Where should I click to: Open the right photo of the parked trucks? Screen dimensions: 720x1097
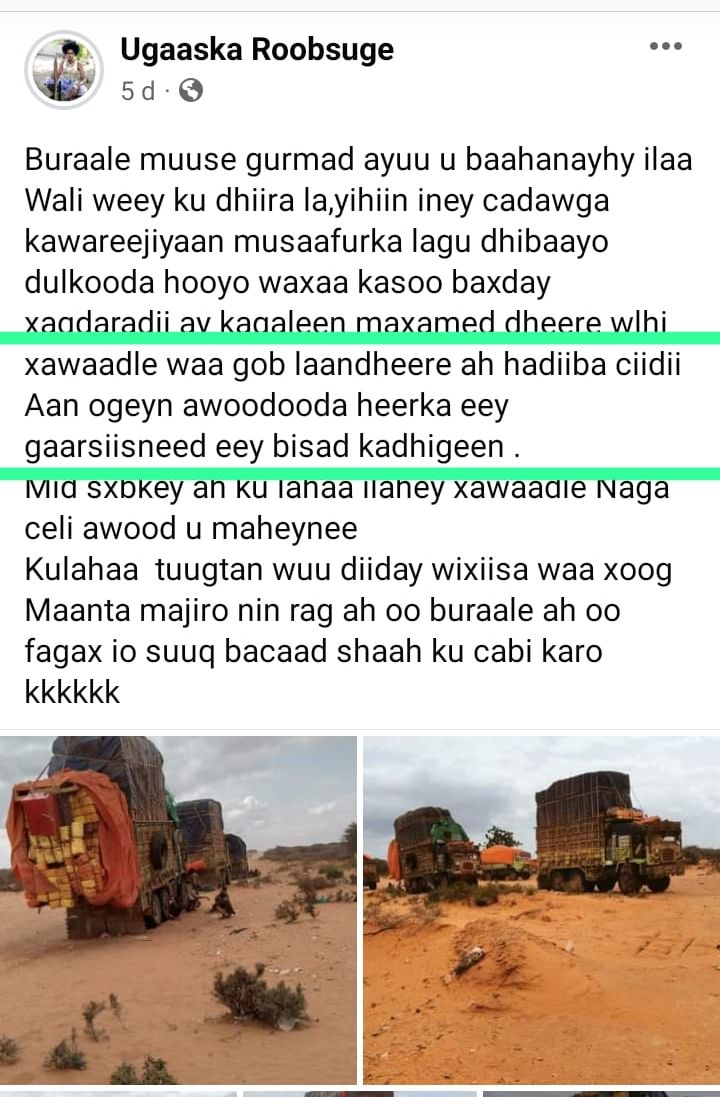click(x=541, y=910)
